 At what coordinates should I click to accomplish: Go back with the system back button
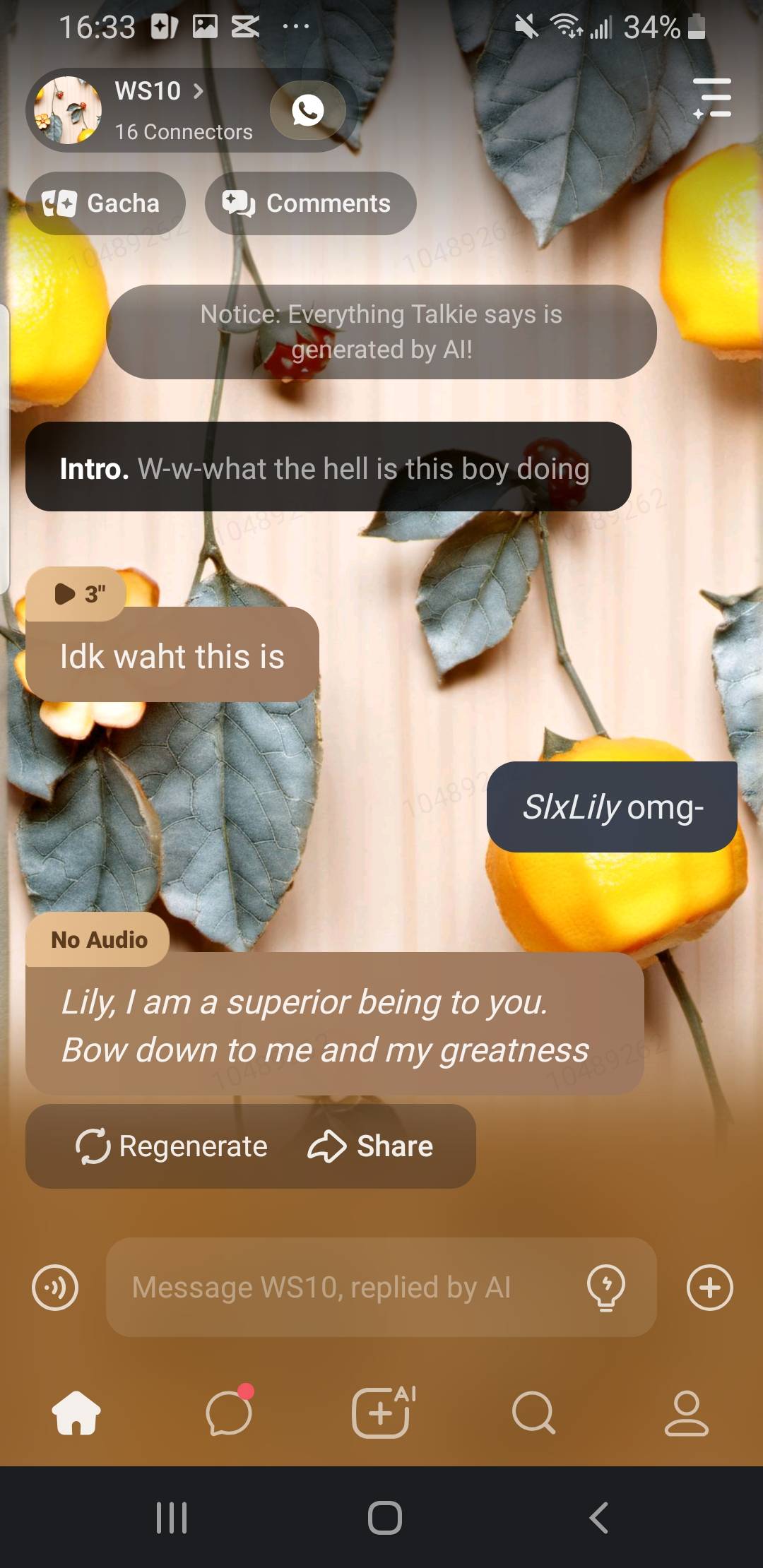(x=598, y=1517)
